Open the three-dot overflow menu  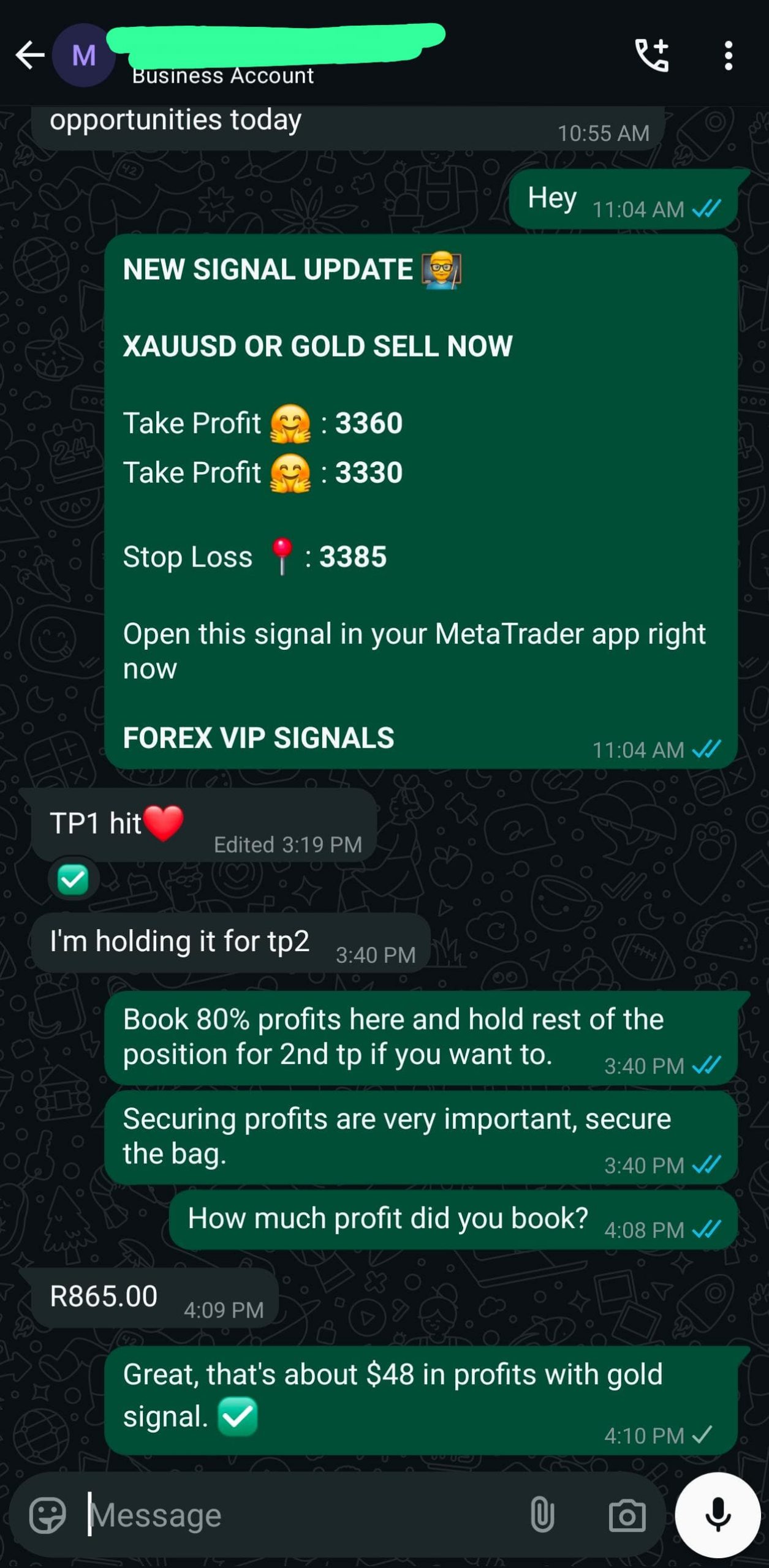[x=728, y=55]
